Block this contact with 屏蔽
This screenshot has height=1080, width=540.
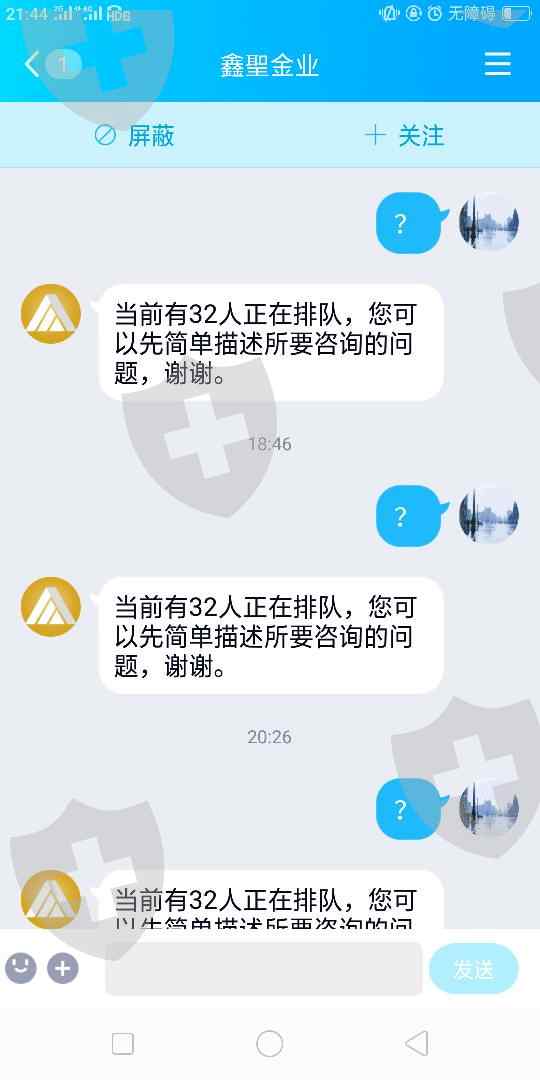(134, 136)
